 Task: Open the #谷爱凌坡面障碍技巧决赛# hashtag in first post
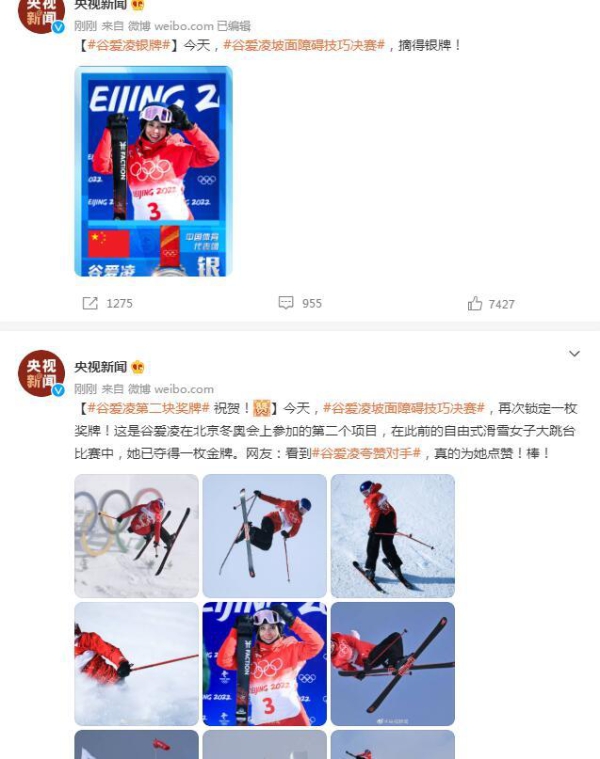pyautogui.click(x=304, y=45)
